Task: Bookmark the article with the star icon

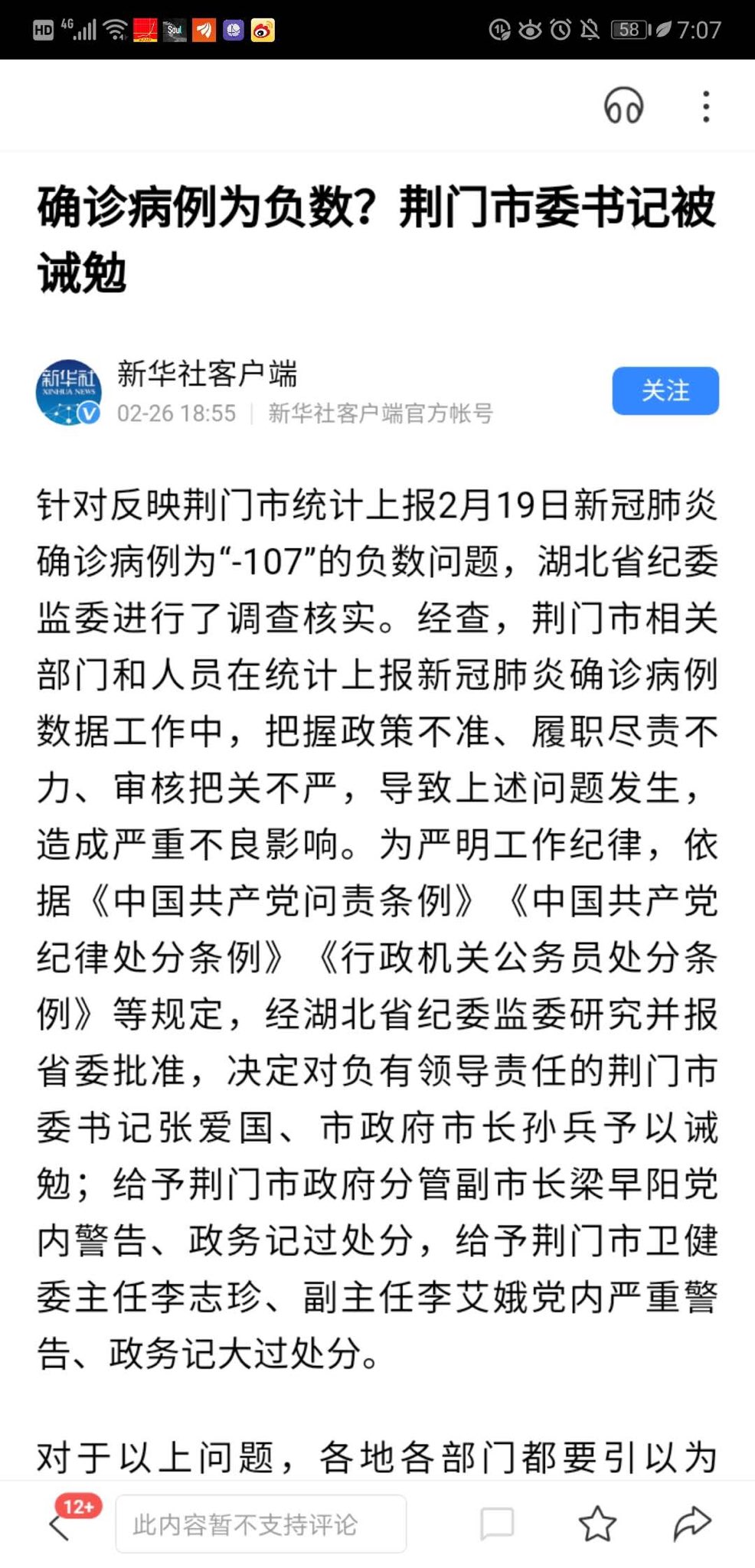Action: [x=597, y=1524]
